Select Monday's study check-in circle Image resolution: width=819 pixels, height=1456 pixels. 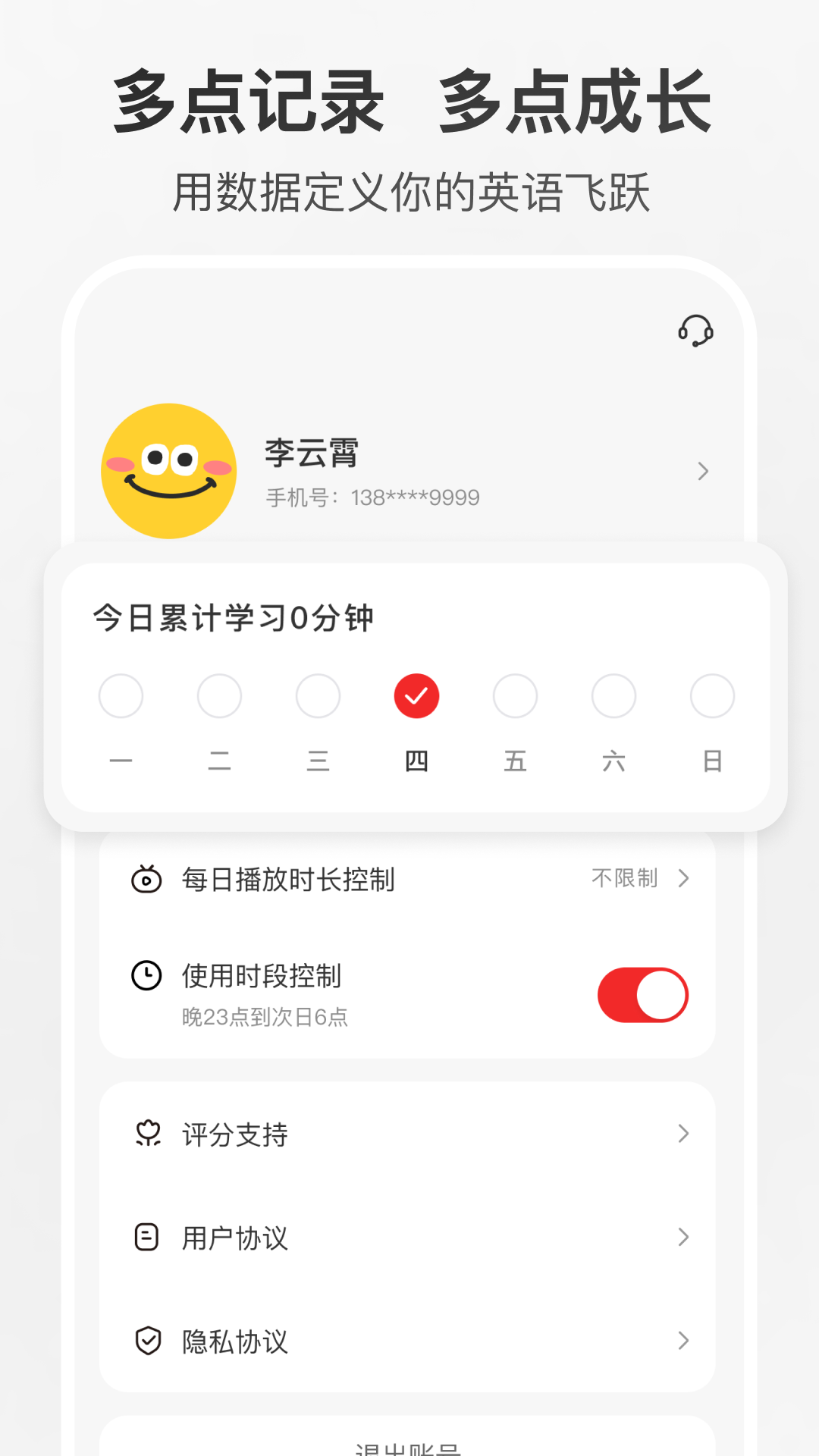121,695
